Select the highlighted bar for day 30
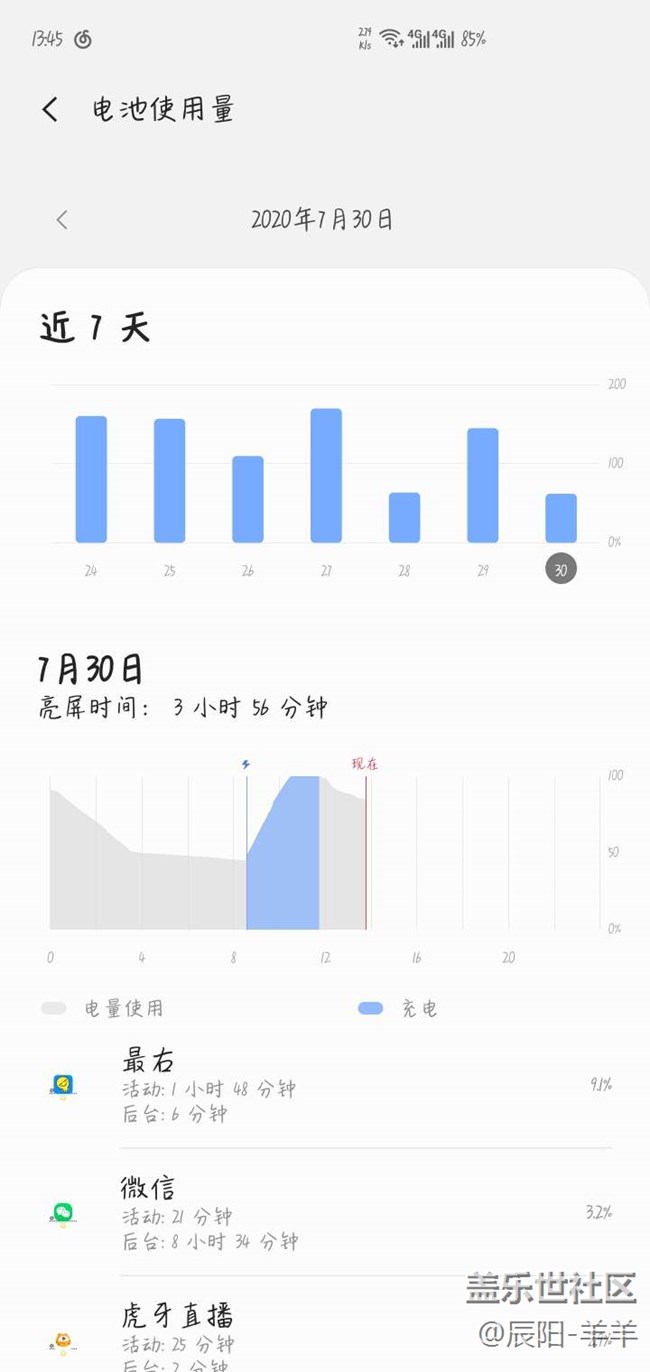The image size is (650, 1372). click(x=561, y=518)
